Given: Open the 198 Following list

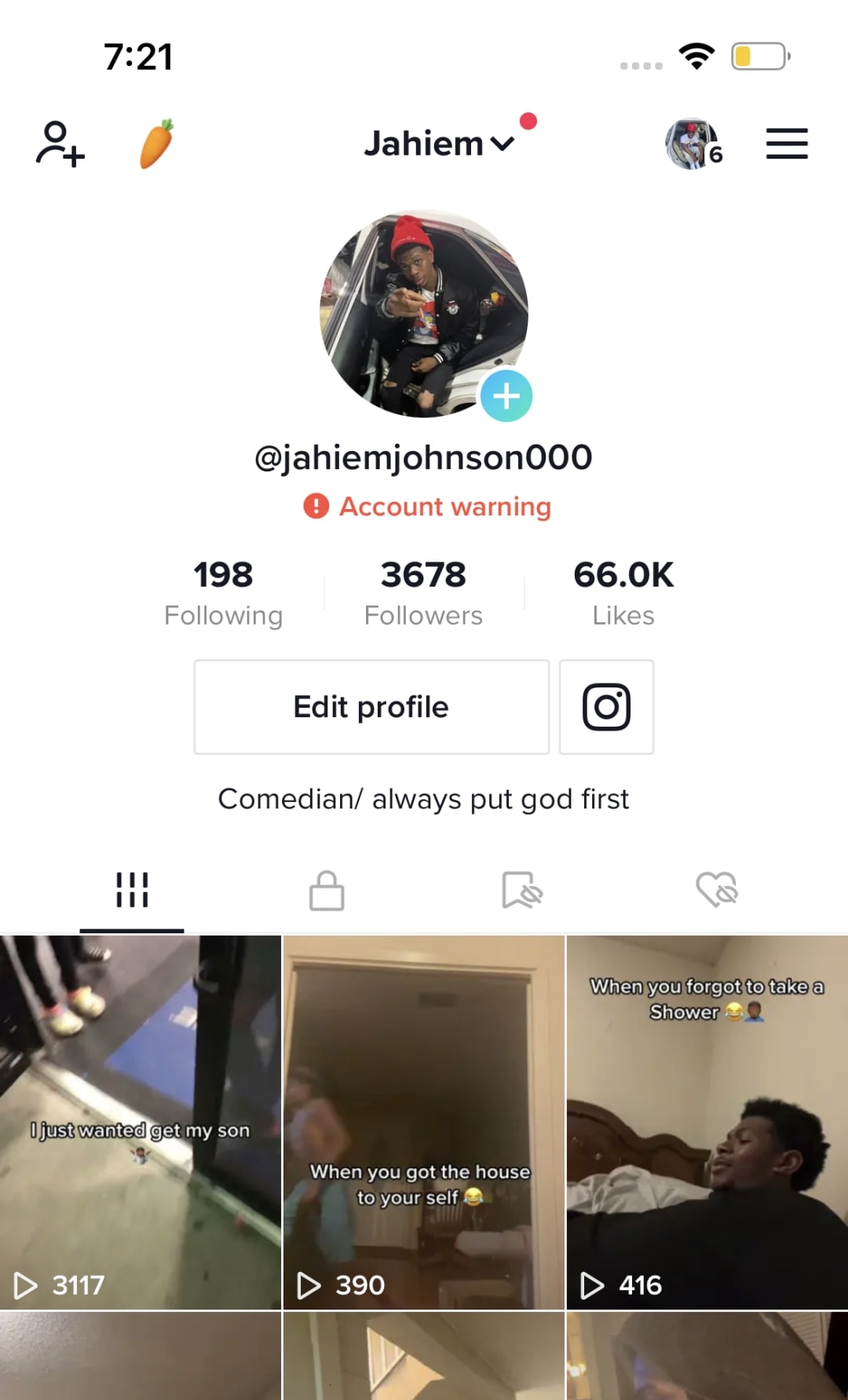Looking at the screenshot, I should 223,592.
